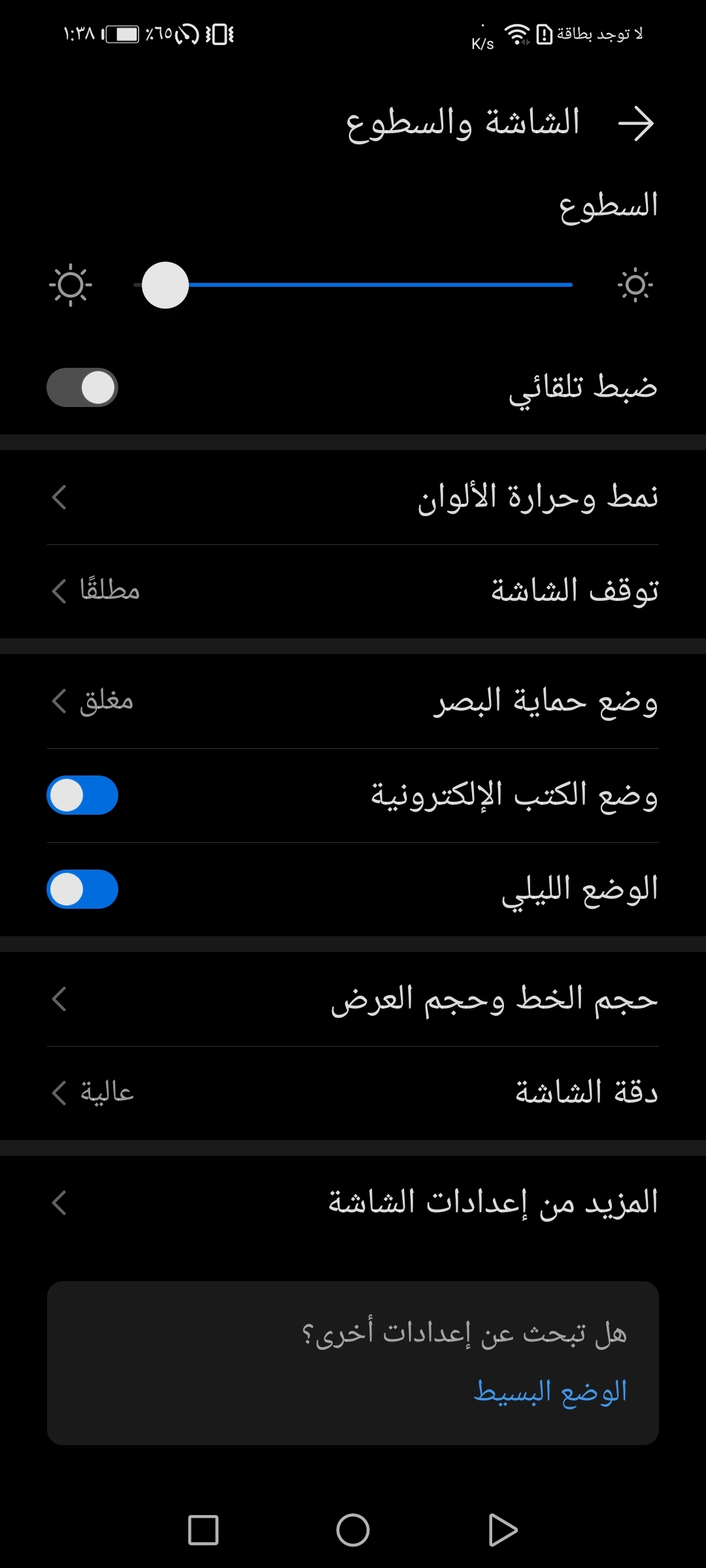706x1568 pixels.
Task: Tap the circular home navigation button
Action: point(352,1529)
